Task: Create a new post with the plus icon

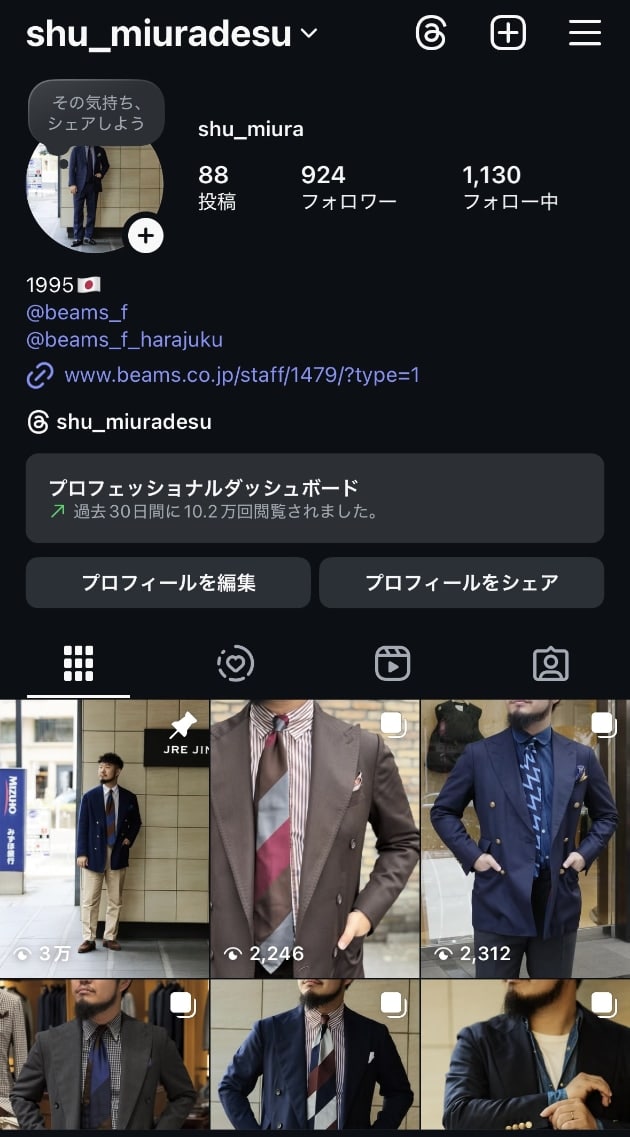Action: coord(508,33)
